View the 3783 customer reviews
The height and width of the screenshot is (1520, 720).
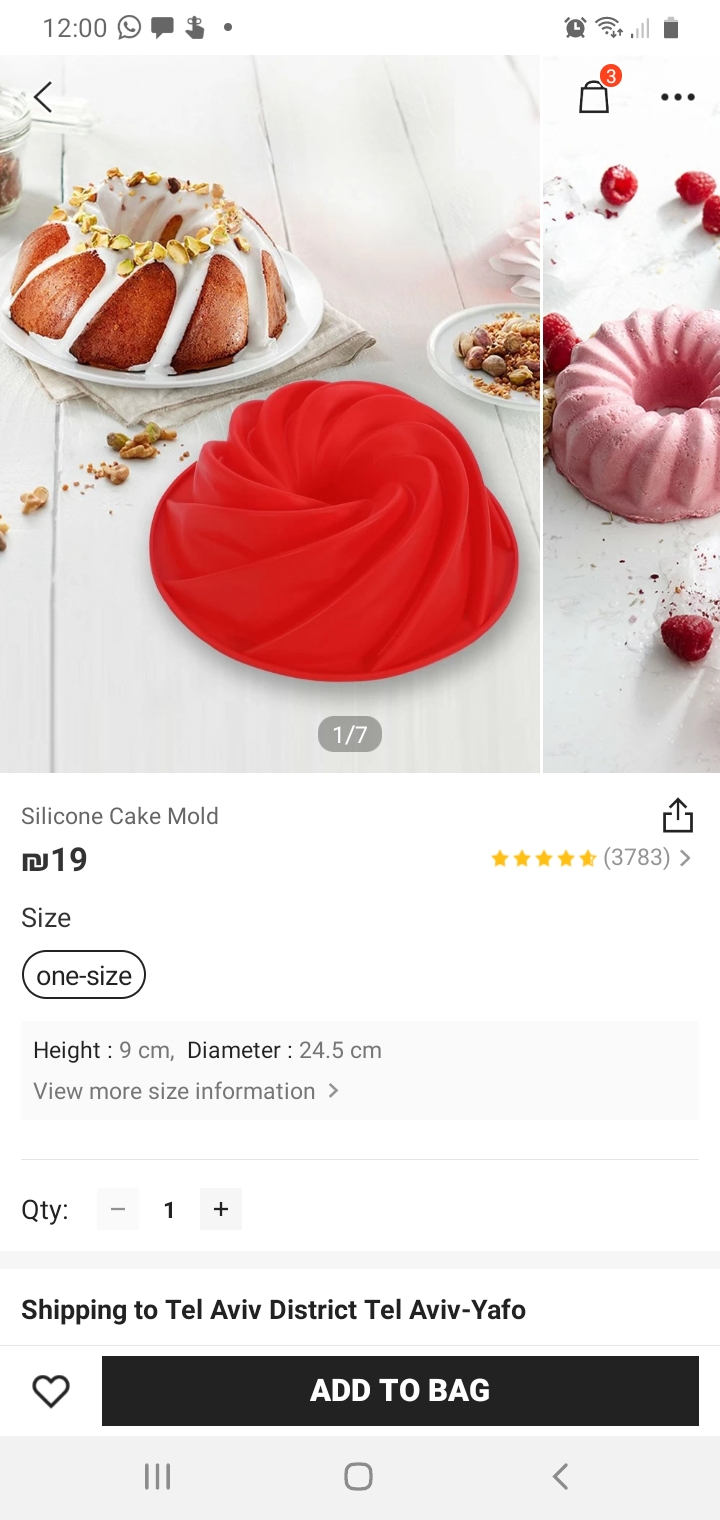pyautogui.click(x=590, y=858)
